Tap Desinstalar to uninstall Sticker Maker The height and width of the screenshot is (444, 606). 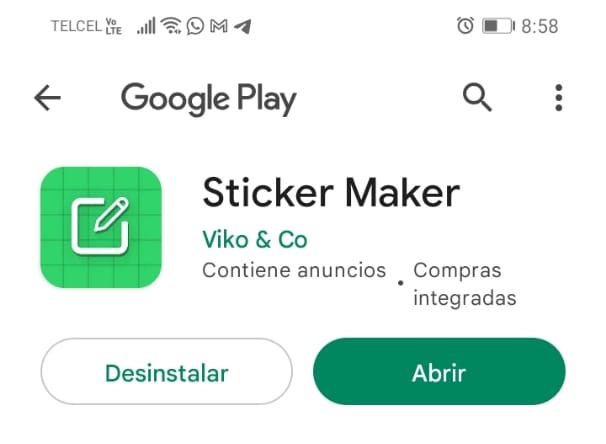166,374
